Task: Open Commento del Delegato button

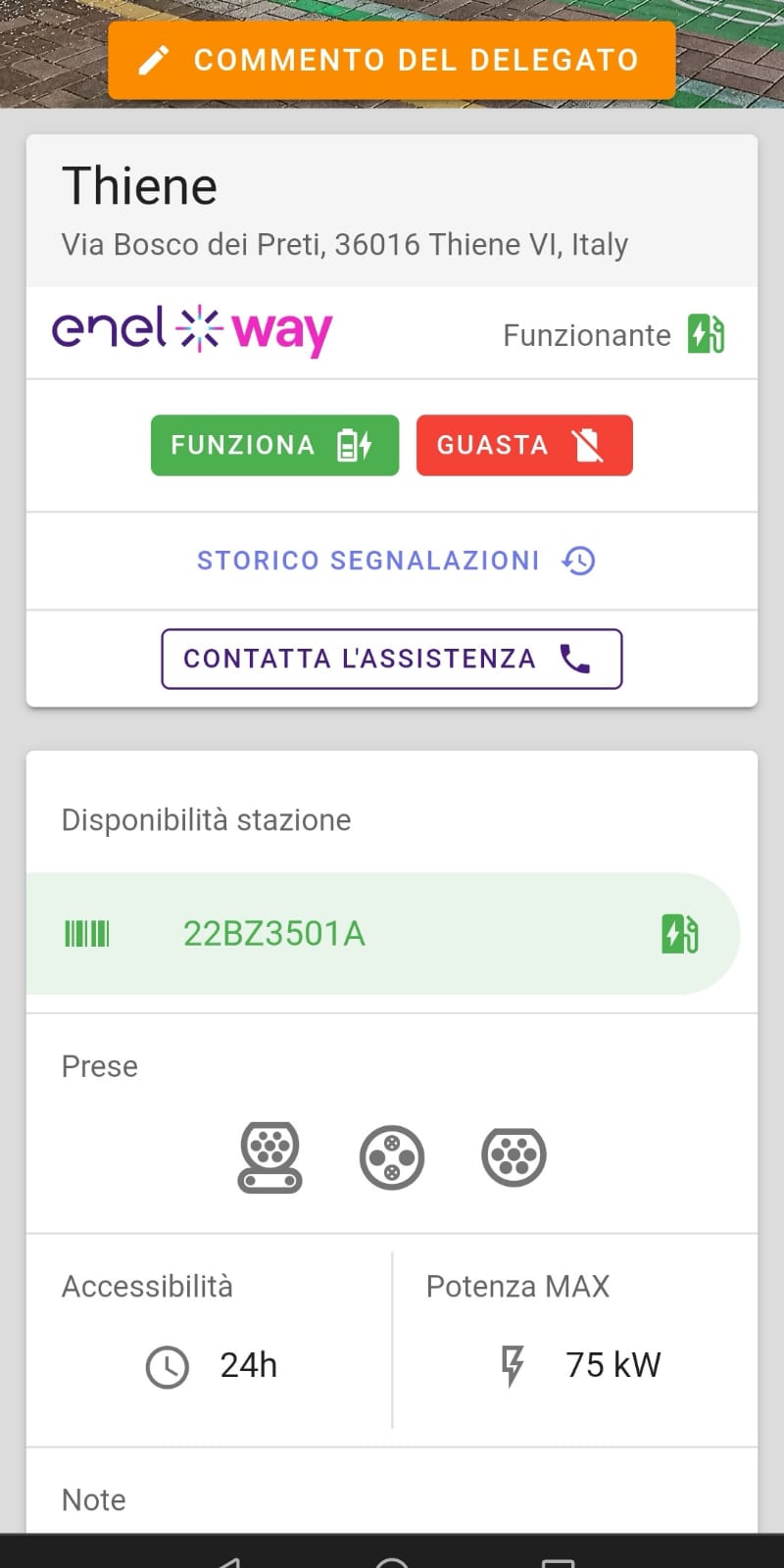Action: tap(392, 60)
